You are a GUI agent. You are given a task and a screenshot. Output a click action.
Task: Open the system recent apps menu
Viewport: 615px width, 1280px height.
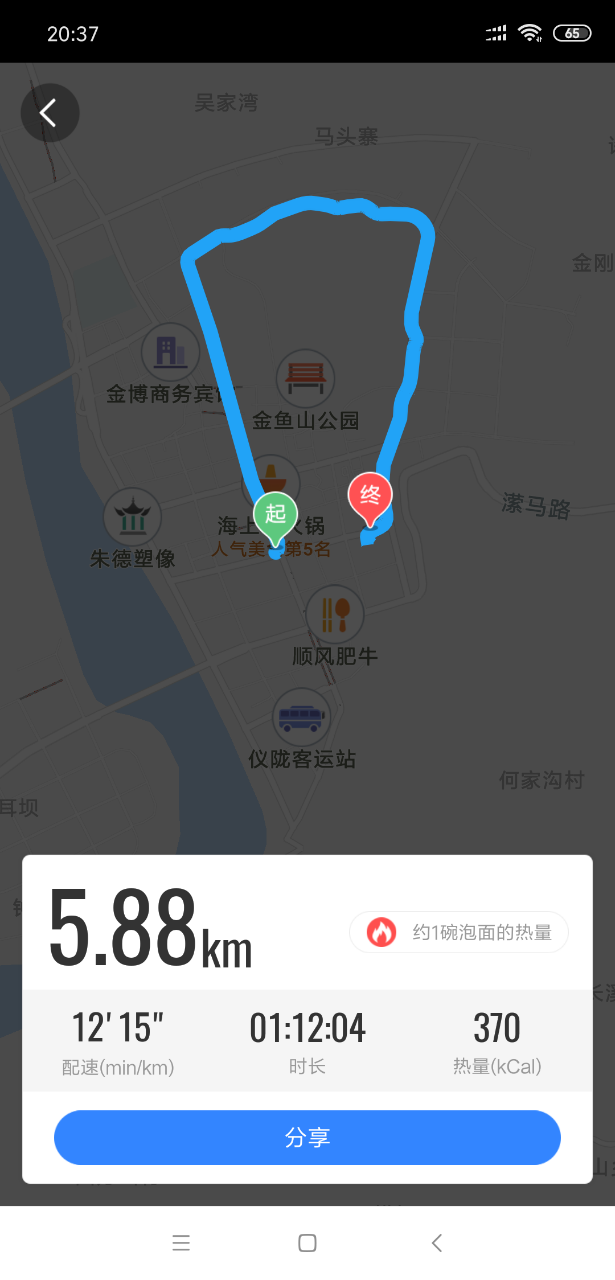tap(181, 1243)
